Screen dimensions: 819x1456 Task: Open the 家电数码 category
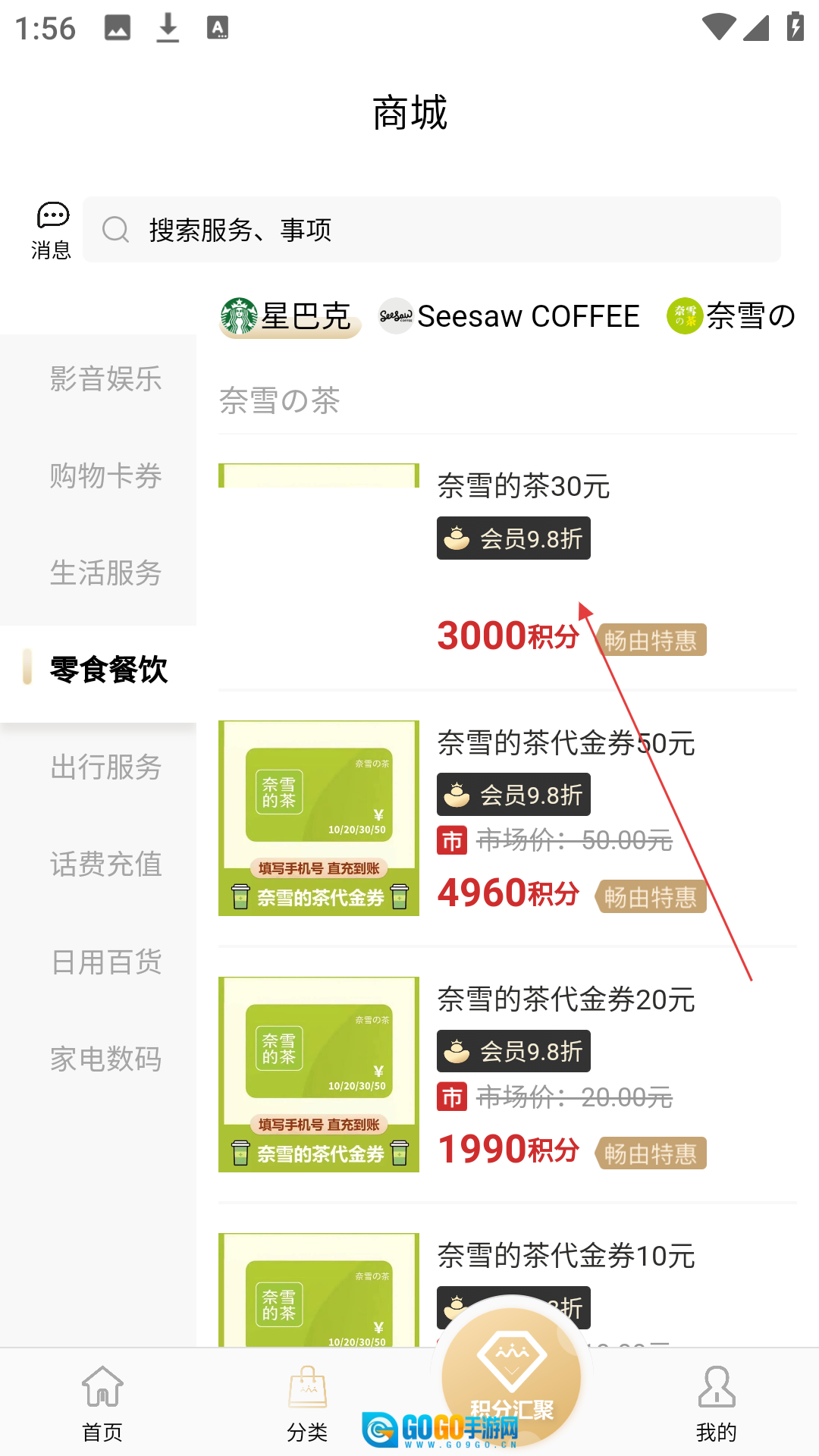pos(105,1059)
